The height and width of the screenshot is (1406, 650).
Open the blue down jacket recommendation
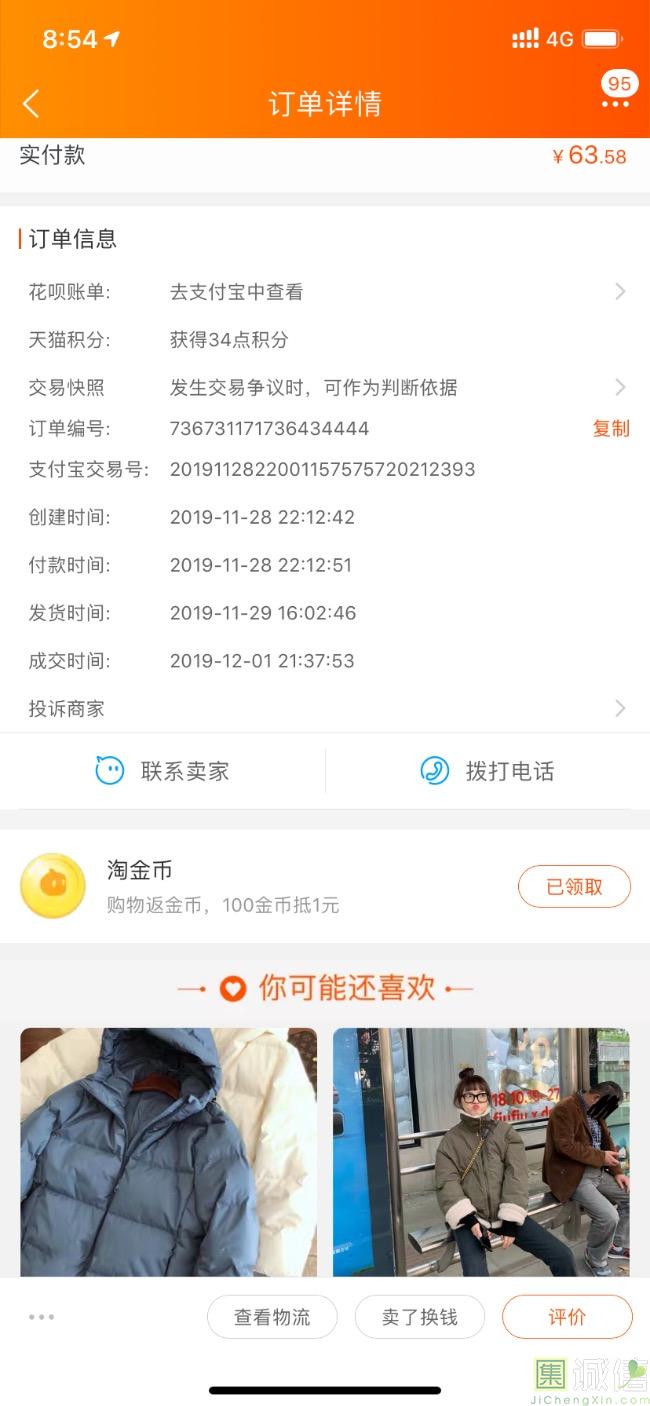168,1152
